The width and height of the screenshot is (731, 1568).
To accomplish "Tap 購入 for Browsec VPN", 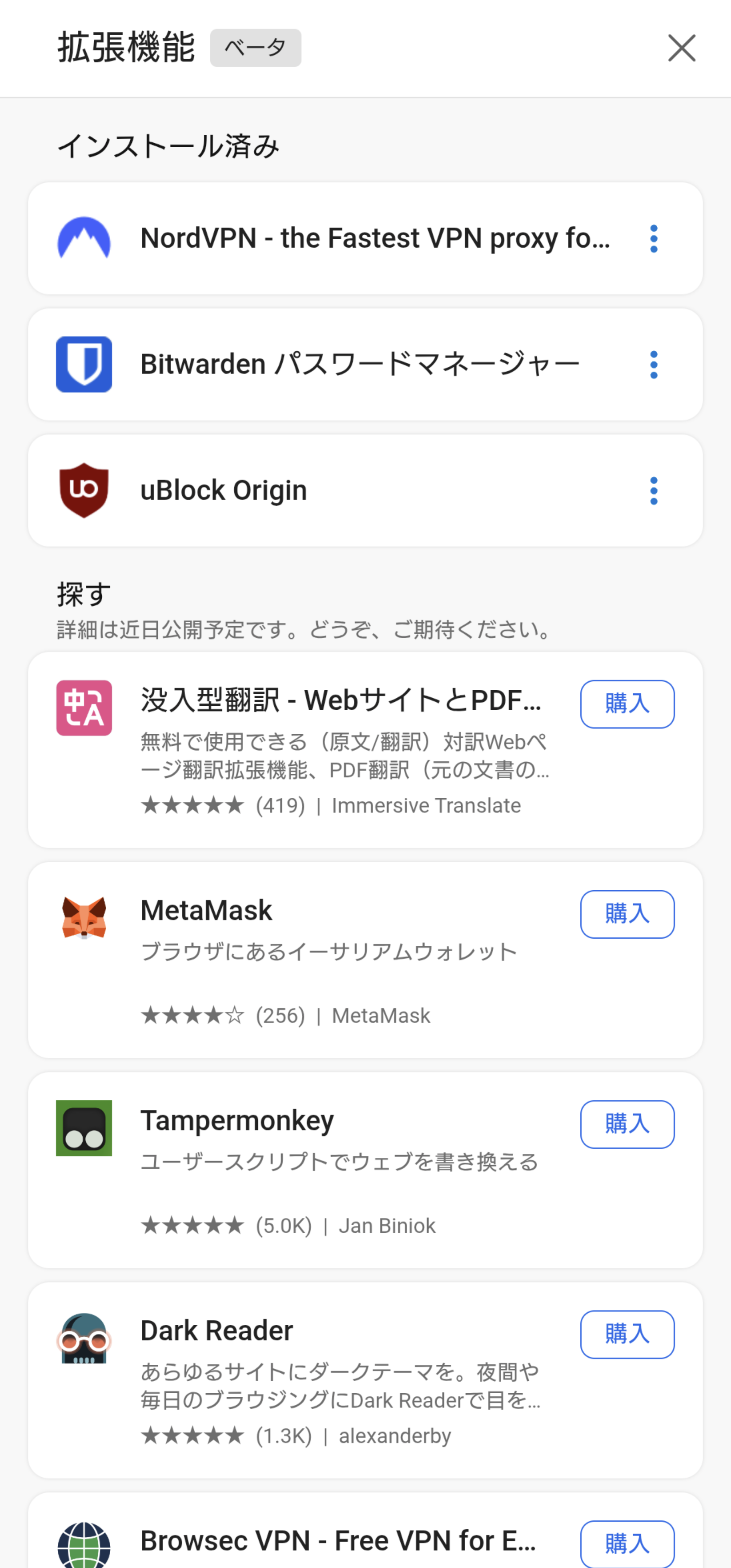I will [x=627, y=1544].
